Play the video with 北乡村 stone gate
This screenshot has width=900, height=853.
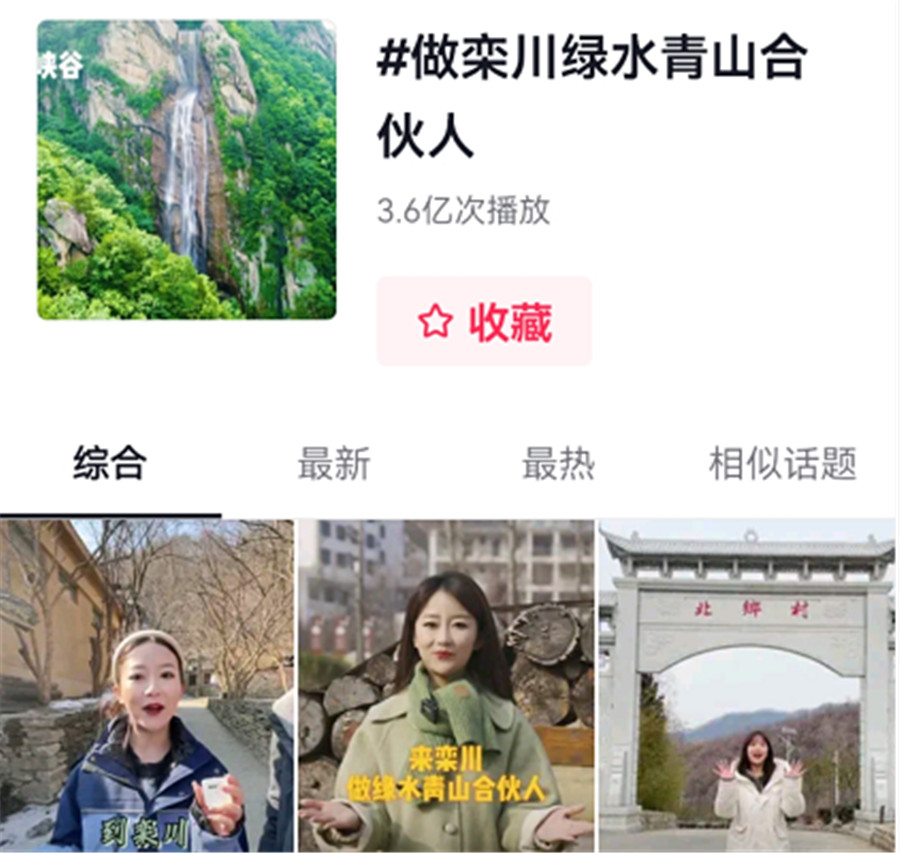[746, 685]
